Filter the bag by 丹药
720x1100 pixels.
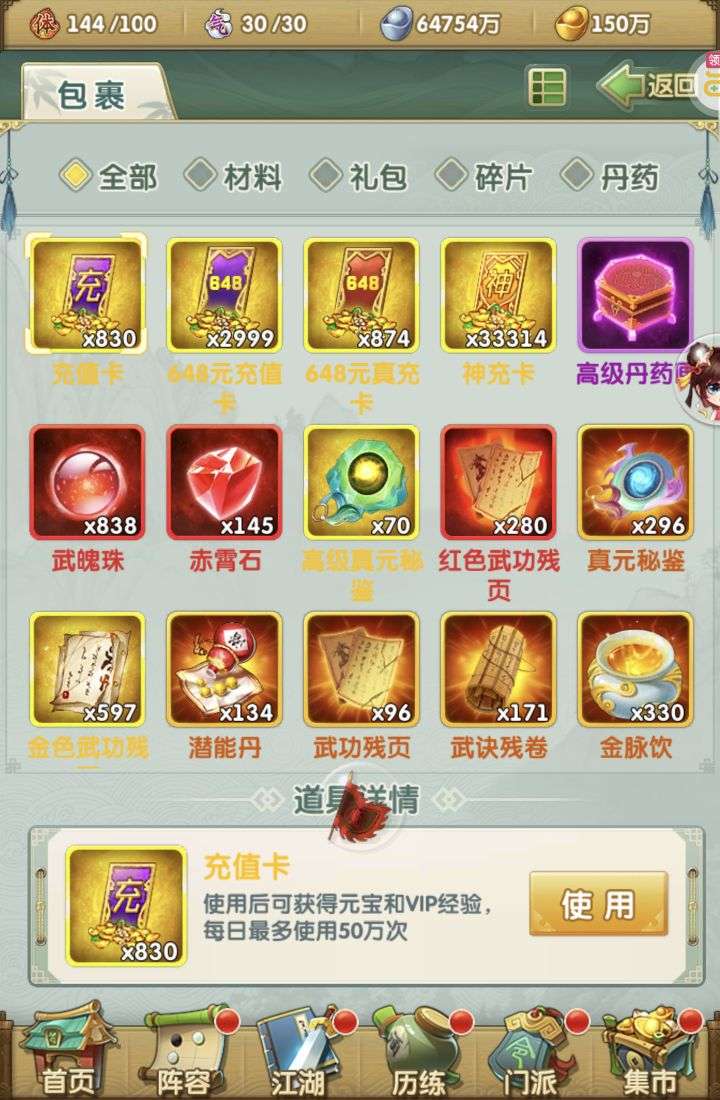tap(611, 177)
